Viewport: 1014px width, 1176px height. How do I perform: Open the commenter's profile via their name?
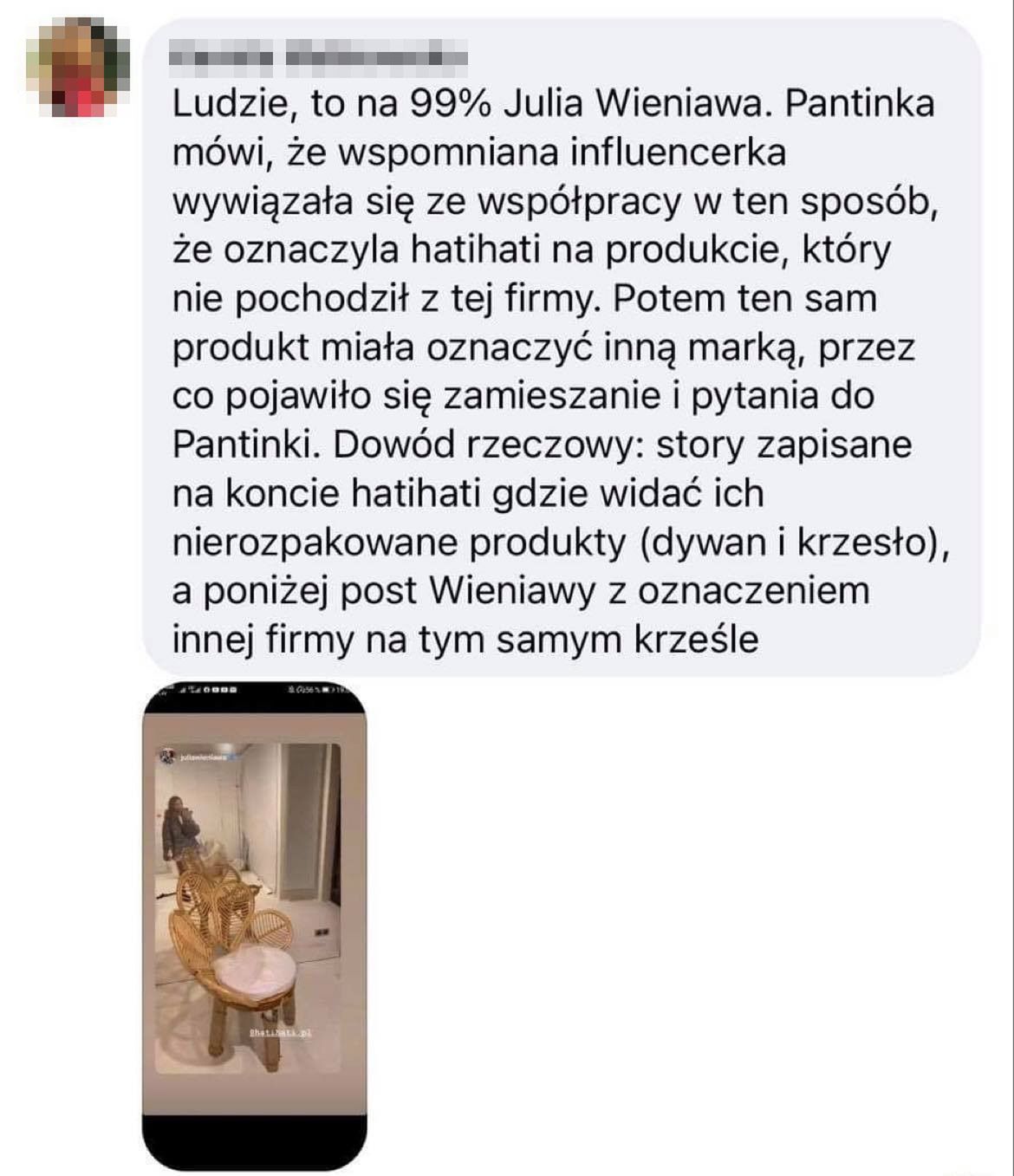pos(319,57)
